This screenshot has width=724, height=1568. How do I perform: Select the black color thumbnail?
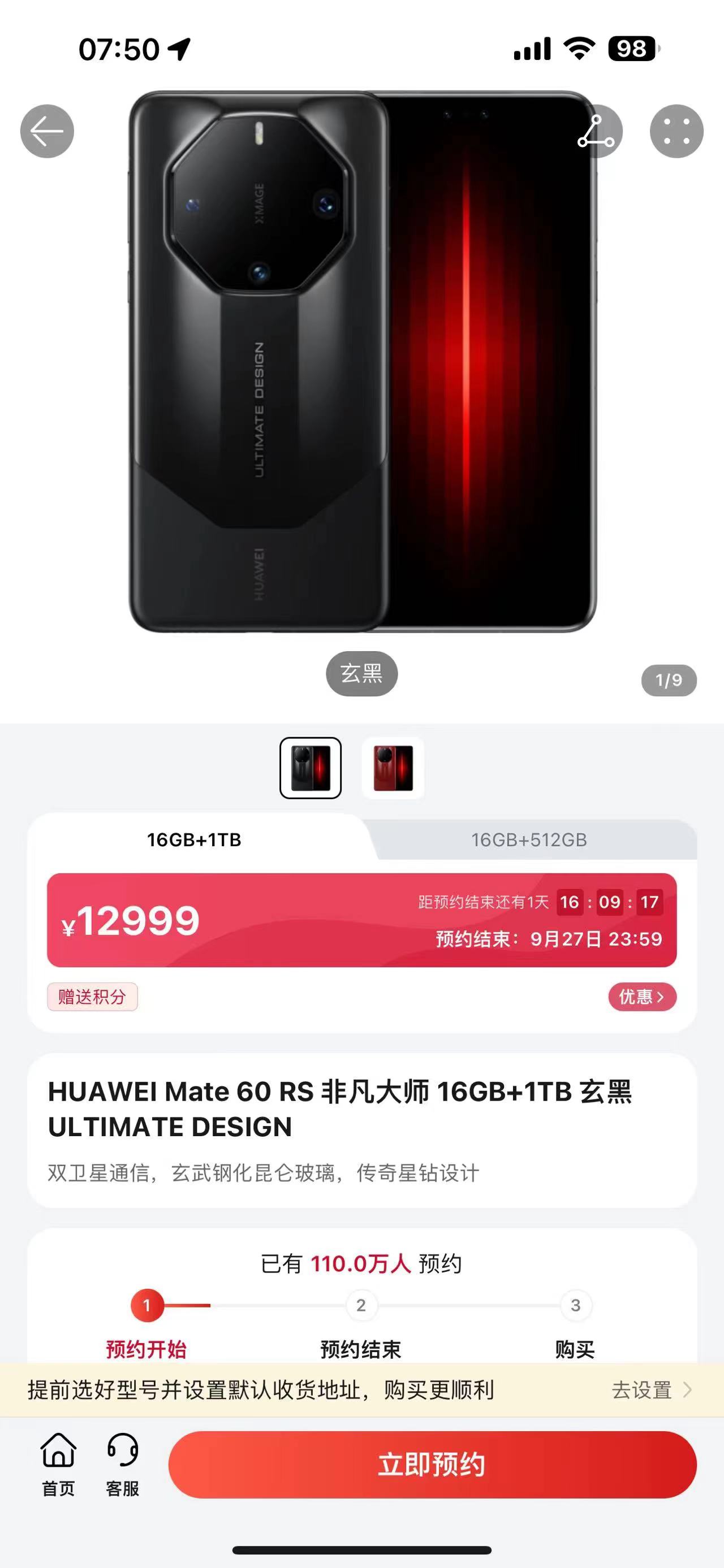click(x=311, y=768)
